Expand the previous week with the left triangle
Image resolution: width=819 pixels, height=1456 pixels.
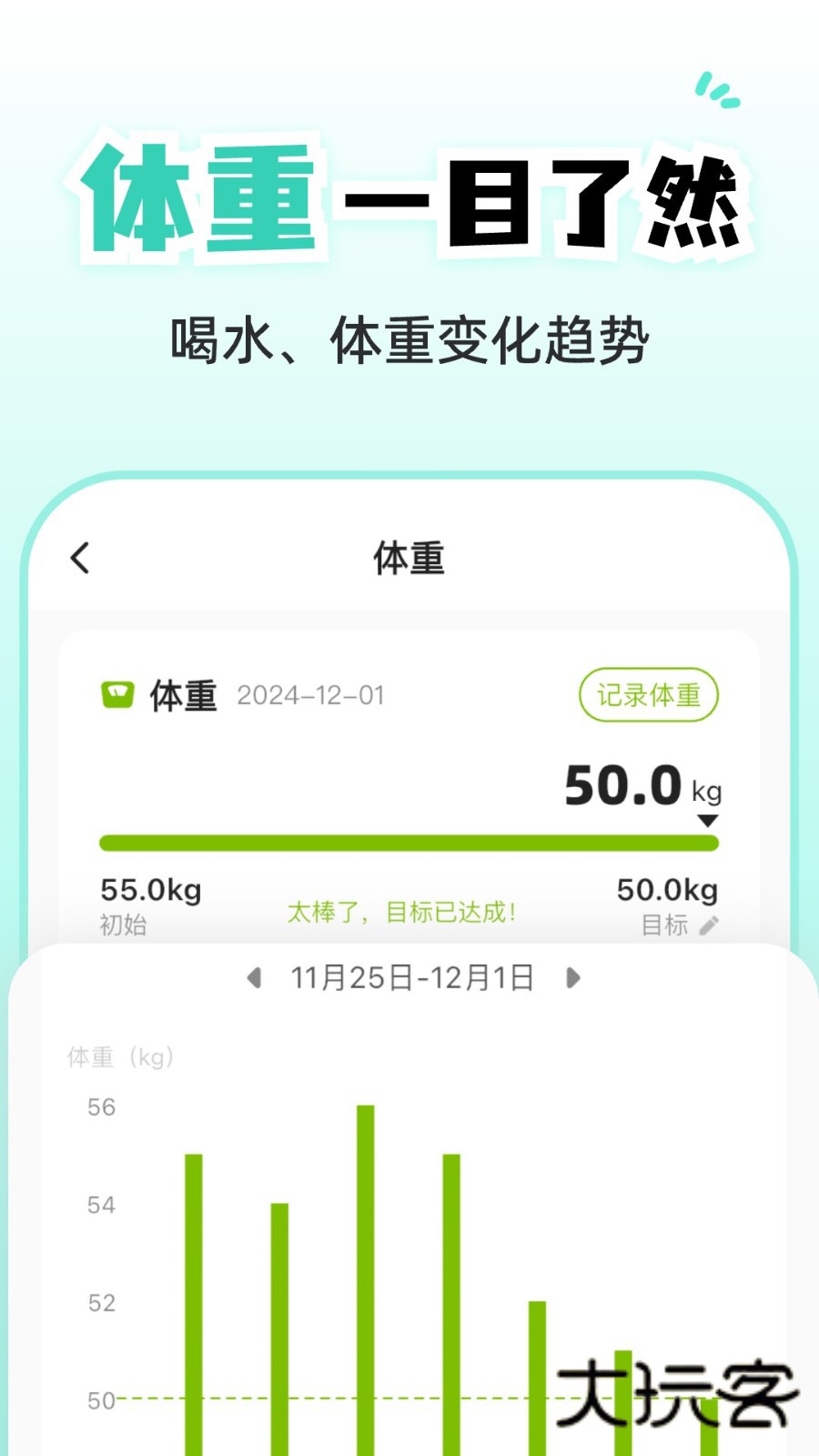256,977
